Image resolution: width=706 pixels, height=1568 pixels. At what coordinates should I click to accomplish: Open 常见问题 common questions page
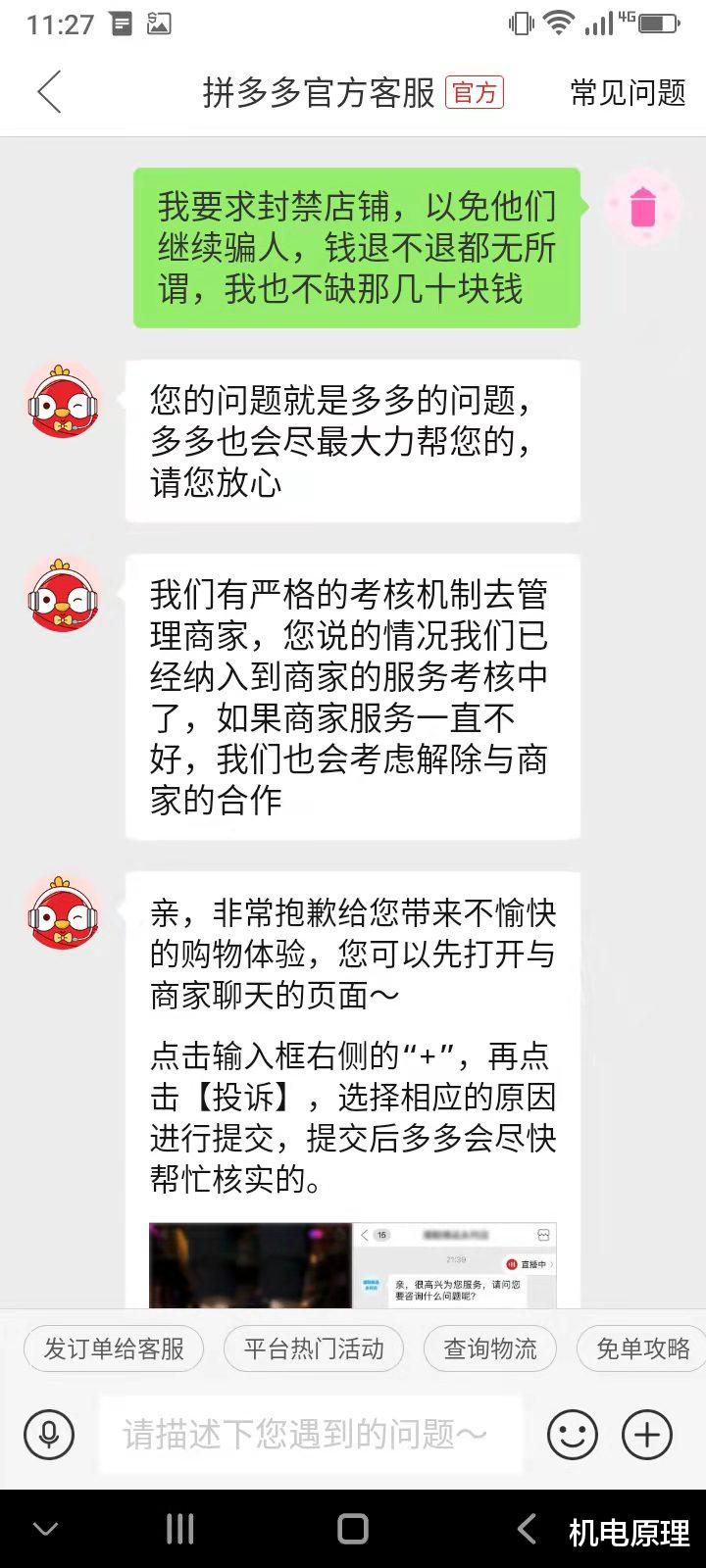[625, 91]
